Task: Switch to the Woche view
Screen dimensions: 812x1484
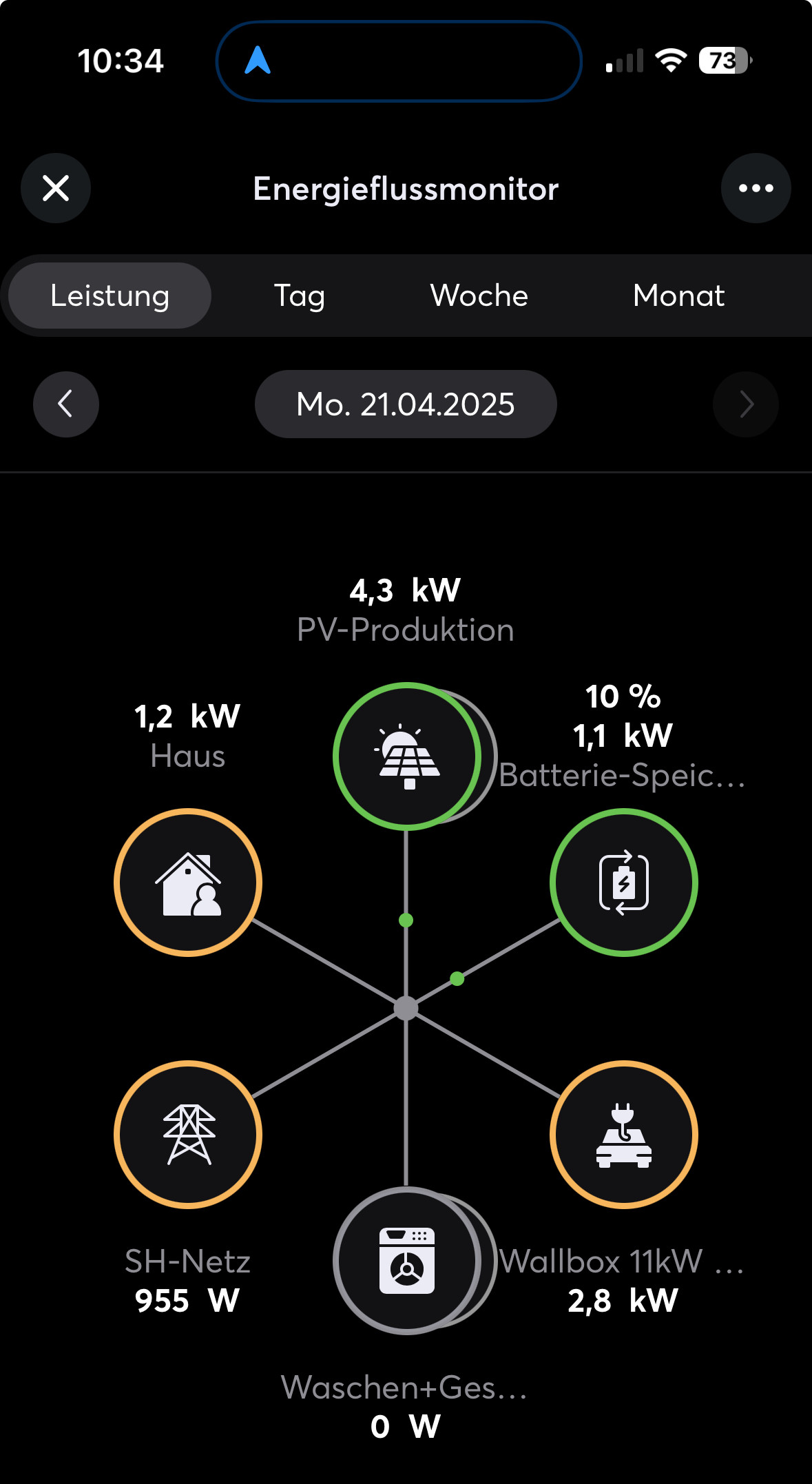Action: click(x=479, y=296)
